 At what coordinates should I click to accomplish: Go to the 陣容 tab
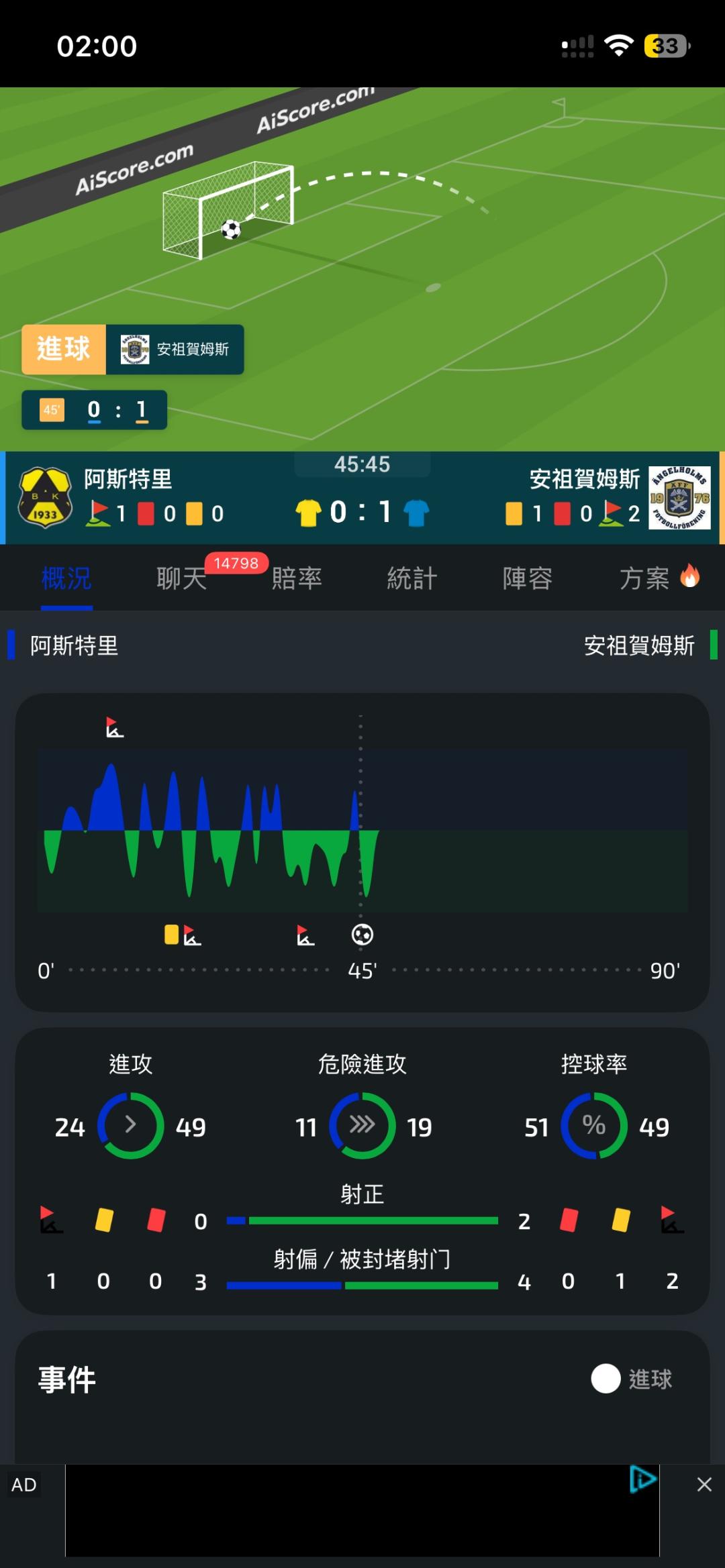[528, 578]
